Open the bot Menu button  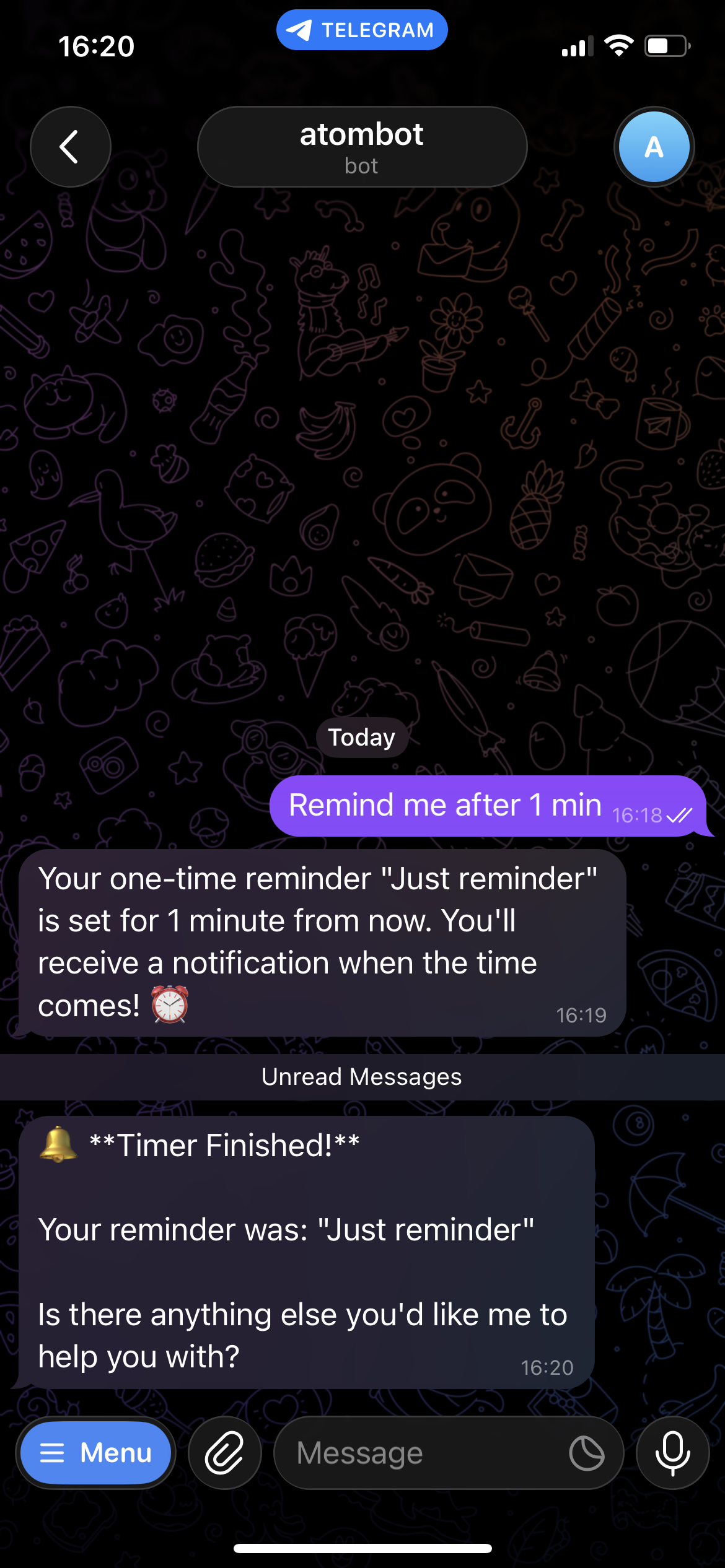point(95,1452)
